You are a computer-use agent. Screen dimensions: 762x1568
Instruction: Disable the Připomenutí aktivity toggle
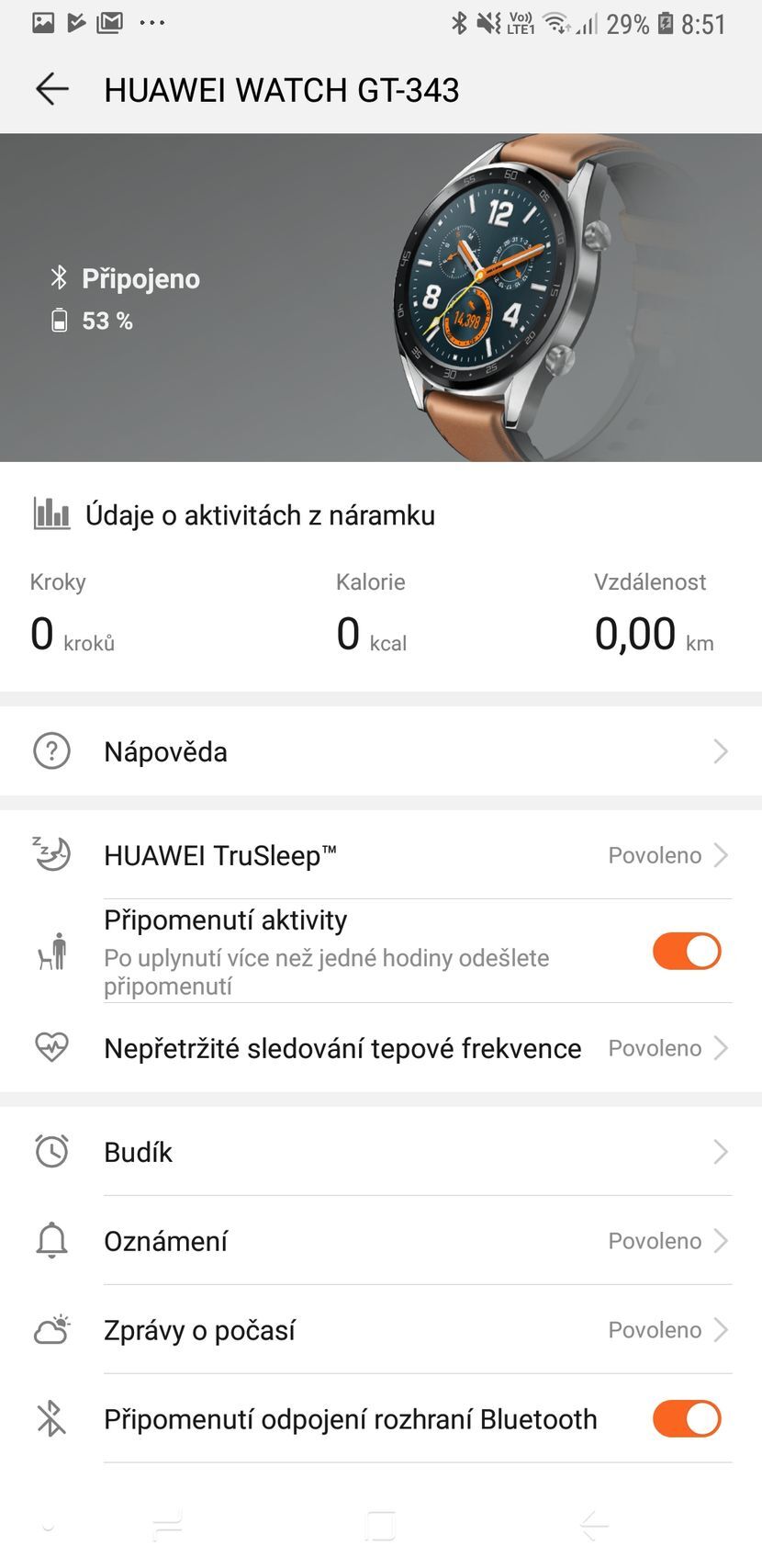(x=686, y=951)
